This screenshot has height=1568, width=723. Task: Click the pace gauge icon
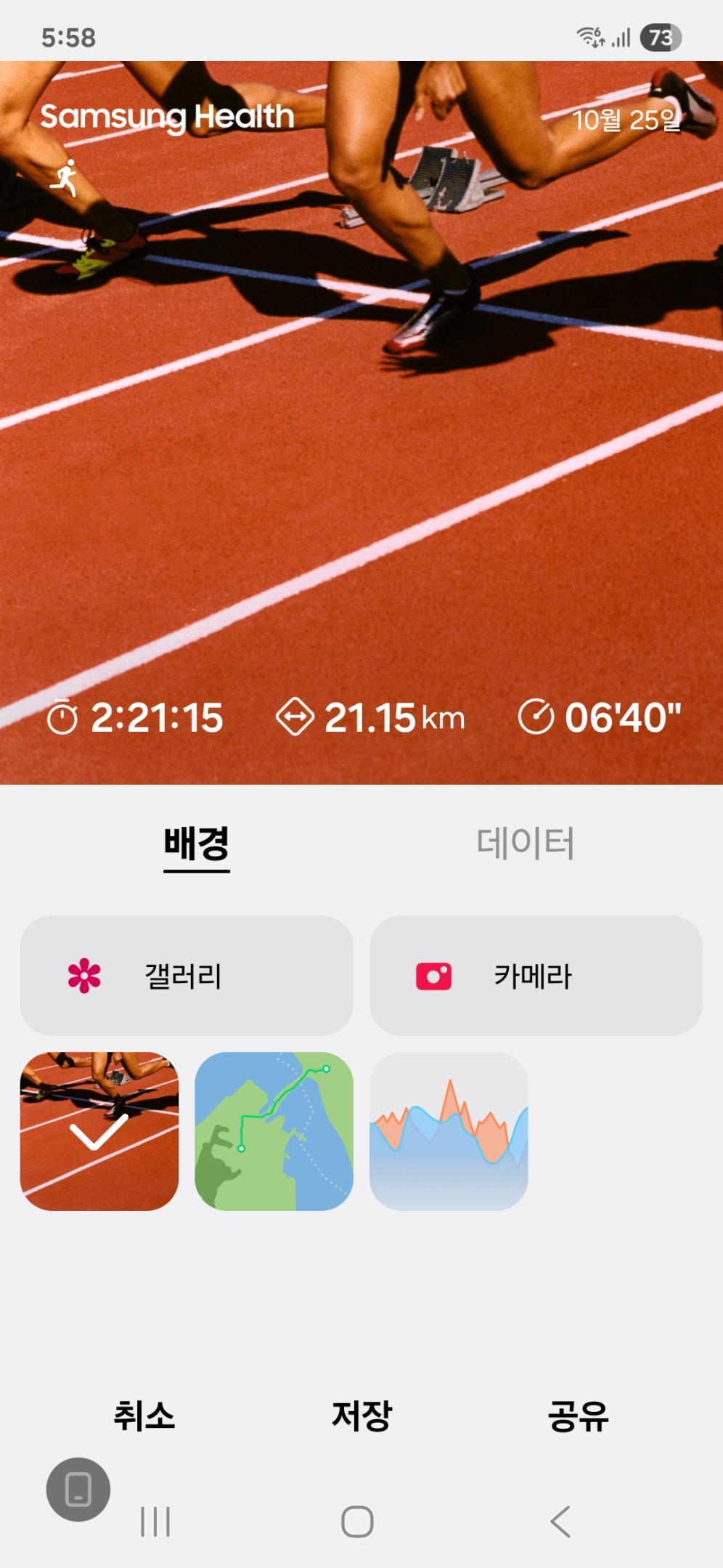537,718
